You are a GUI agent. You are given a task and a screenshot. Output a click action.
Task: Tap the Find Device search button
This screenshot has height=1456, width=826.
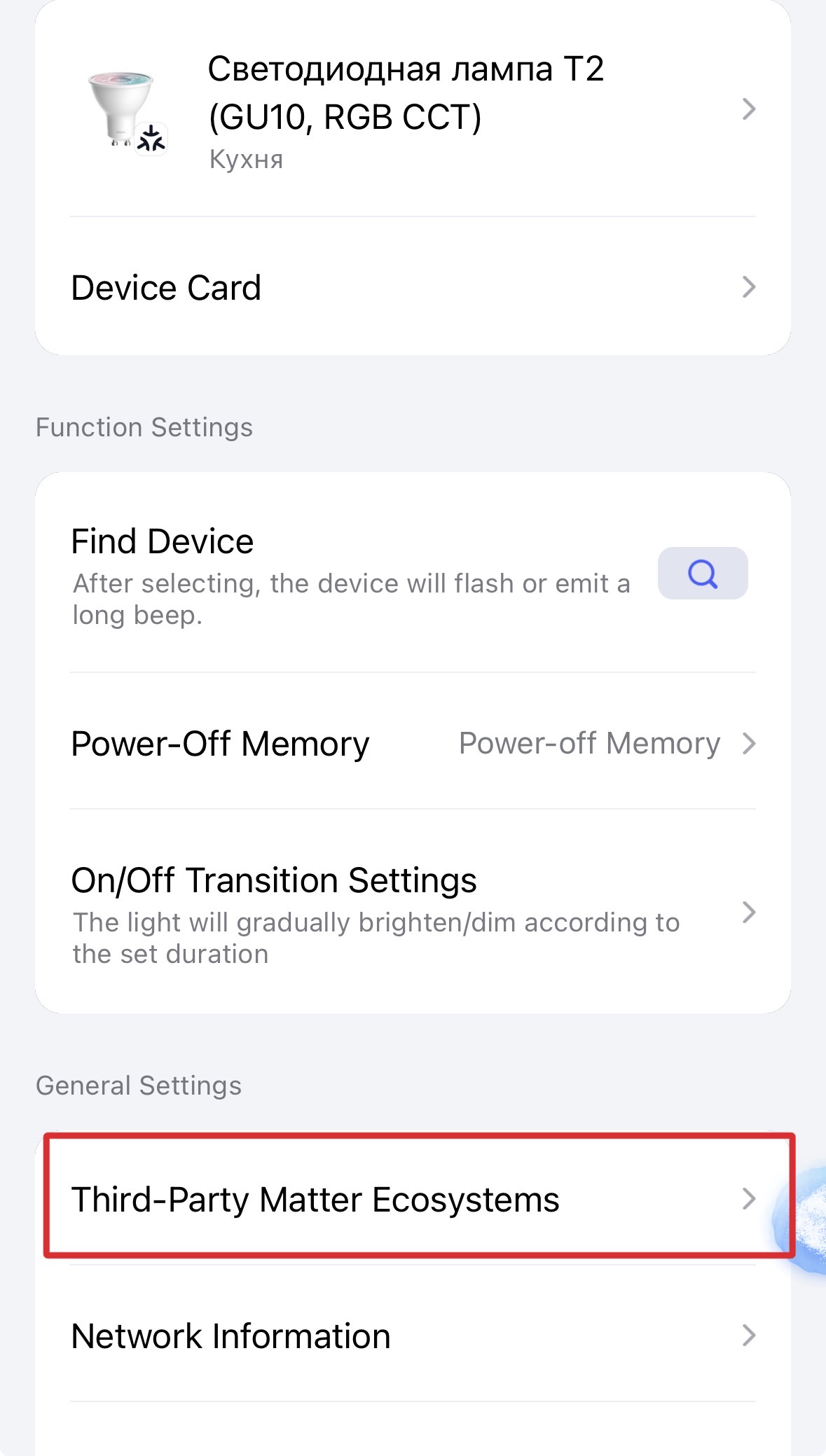pyautogui.click(x=703, y=574)
